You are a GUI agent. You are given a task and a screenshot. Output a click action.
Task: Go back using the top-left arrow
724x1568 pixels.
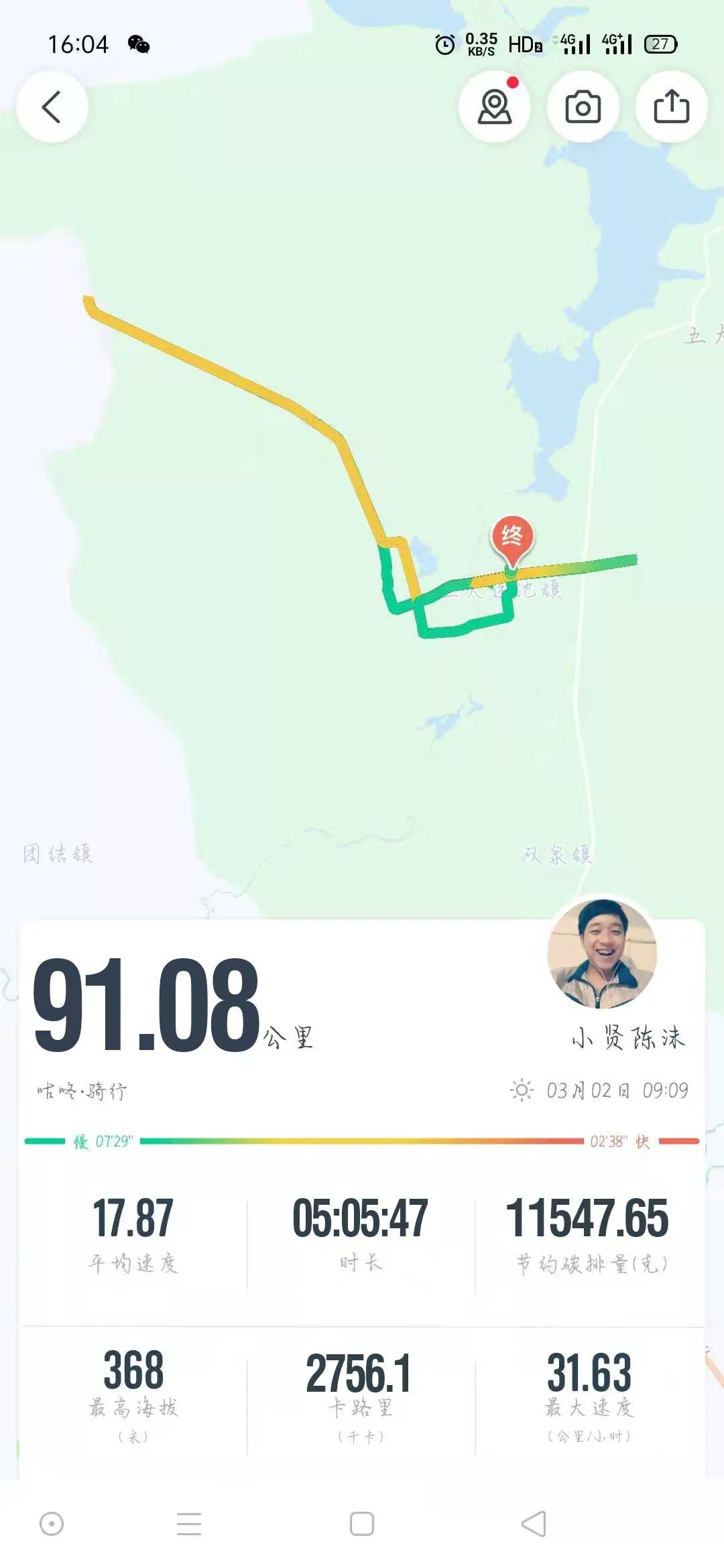pos(52,107)
